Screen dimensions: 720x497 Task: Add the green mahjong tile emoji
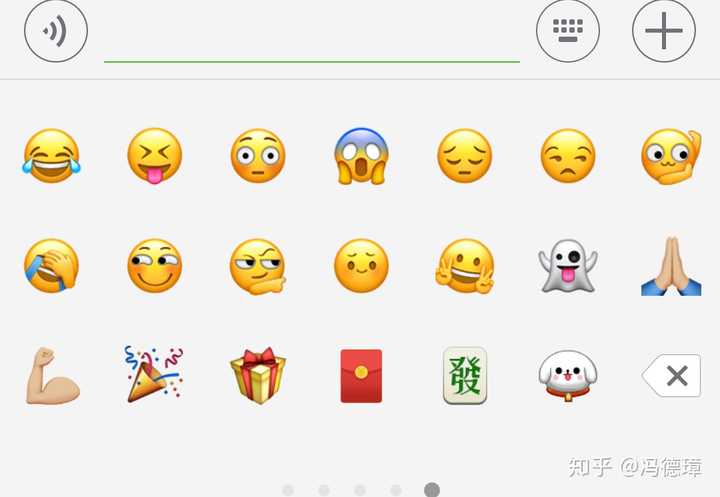click(x=465, y=376)
